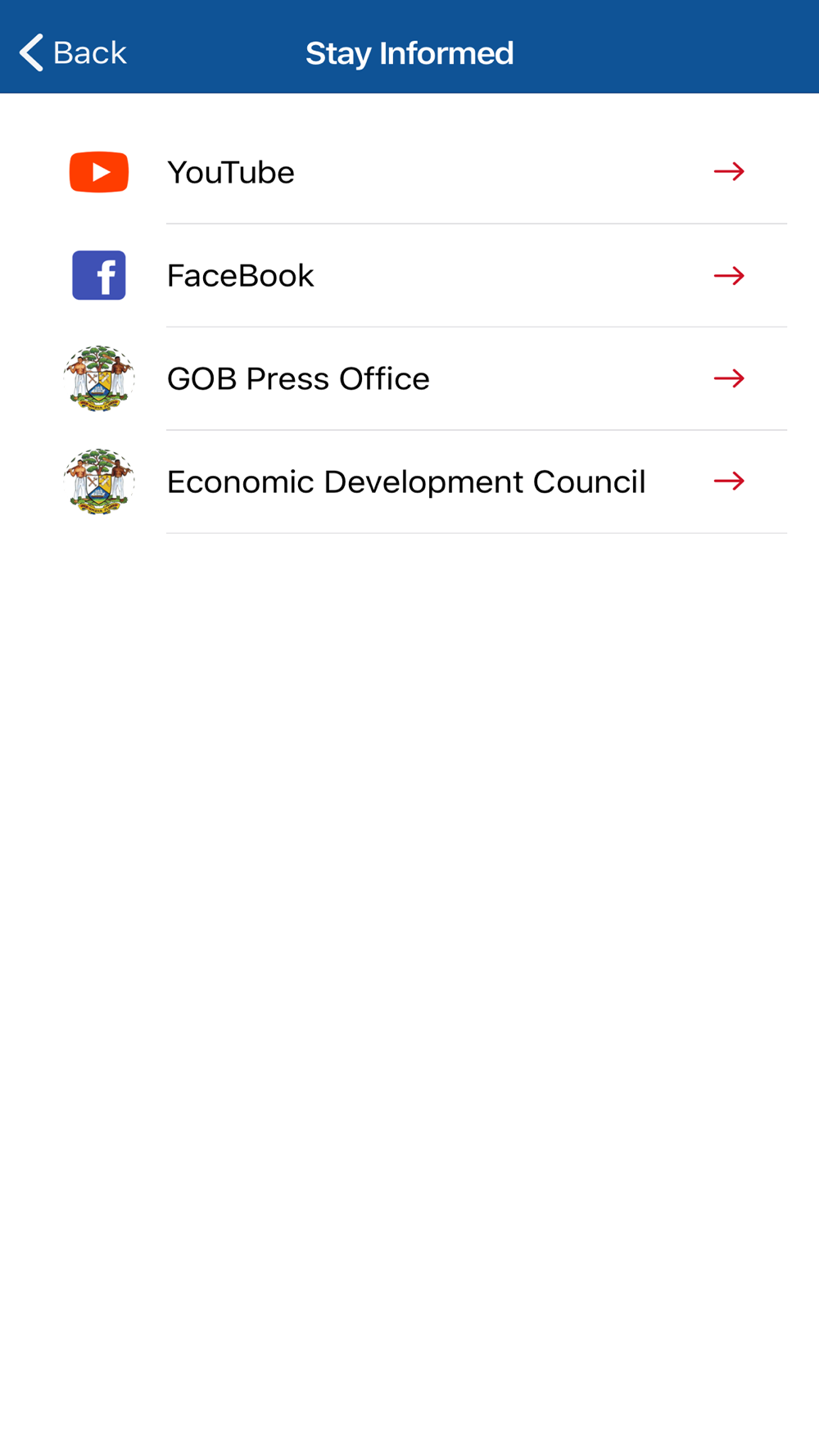The width and height of the screenshot is (819, 1456).
Task: Go back using the Back button
Action: [x=73, y=53]
